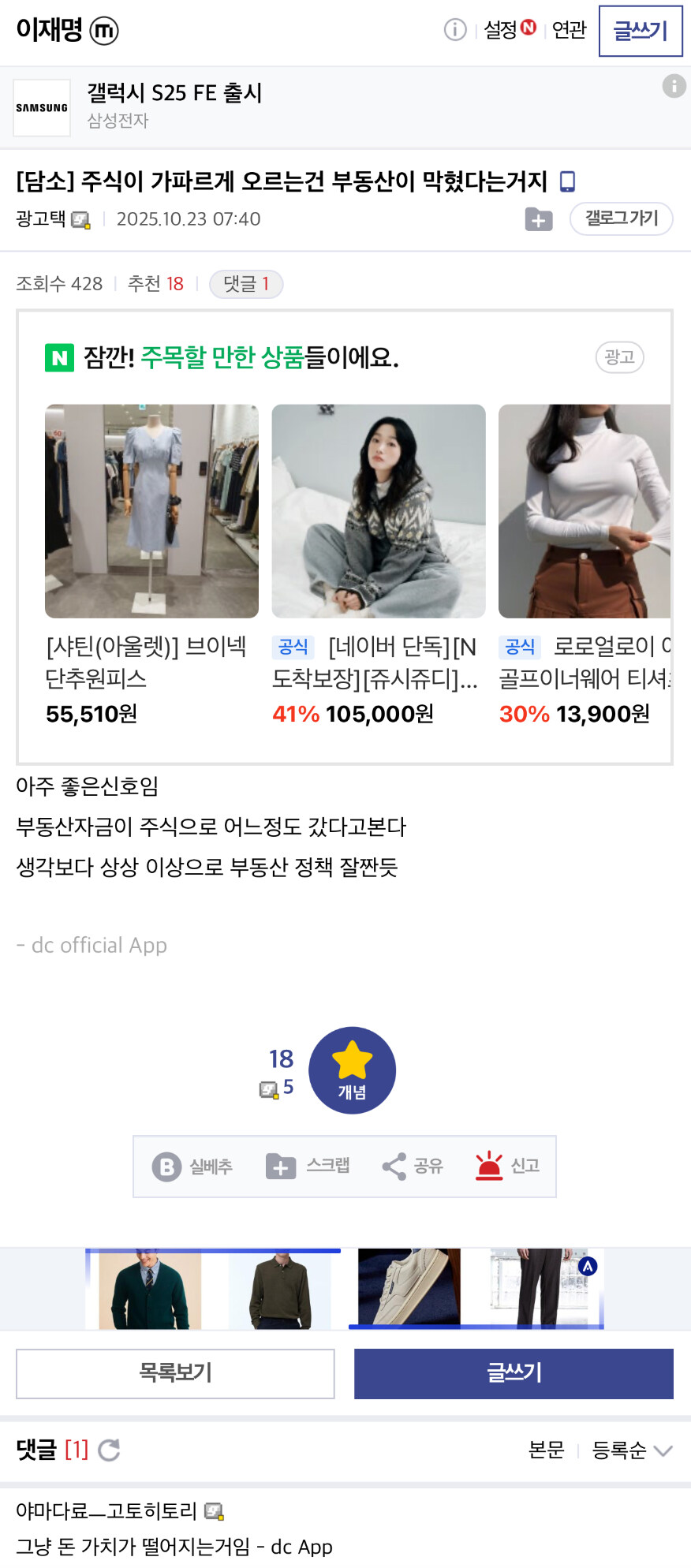Click the 실베추 B icon

click(x=166, y=1167)
